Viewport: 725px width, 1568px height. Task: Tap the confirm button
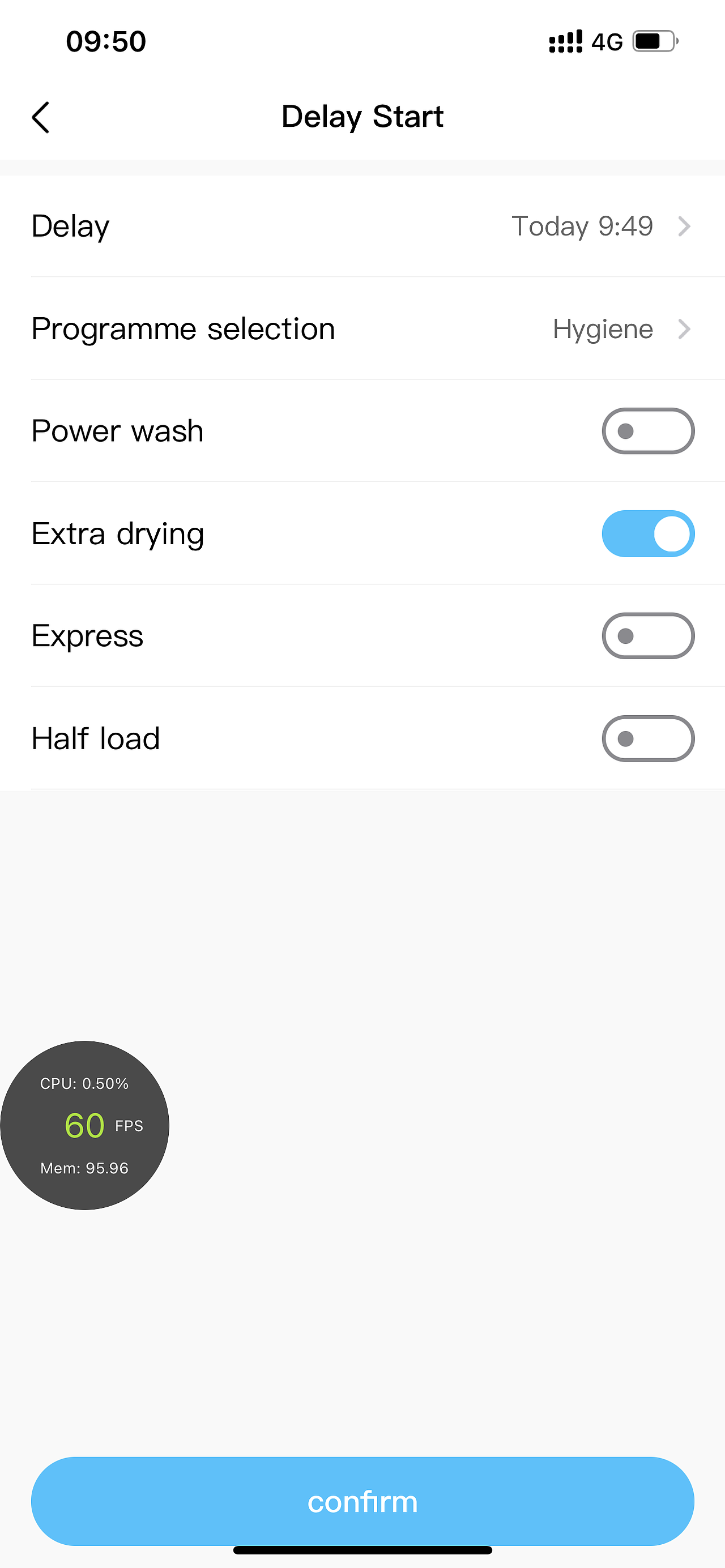click(362, 1501)
